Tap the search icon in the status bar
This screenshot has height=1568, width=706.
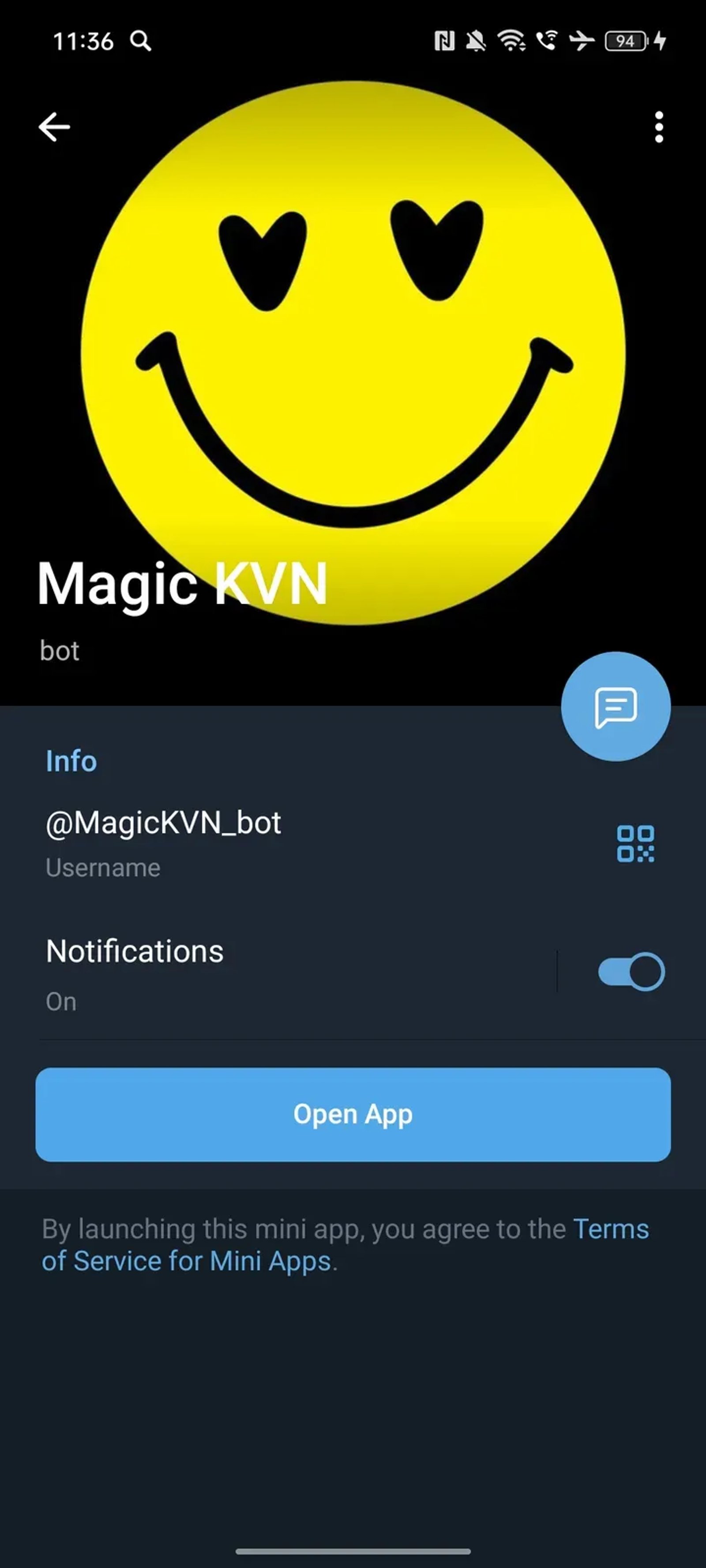[141, 41]
